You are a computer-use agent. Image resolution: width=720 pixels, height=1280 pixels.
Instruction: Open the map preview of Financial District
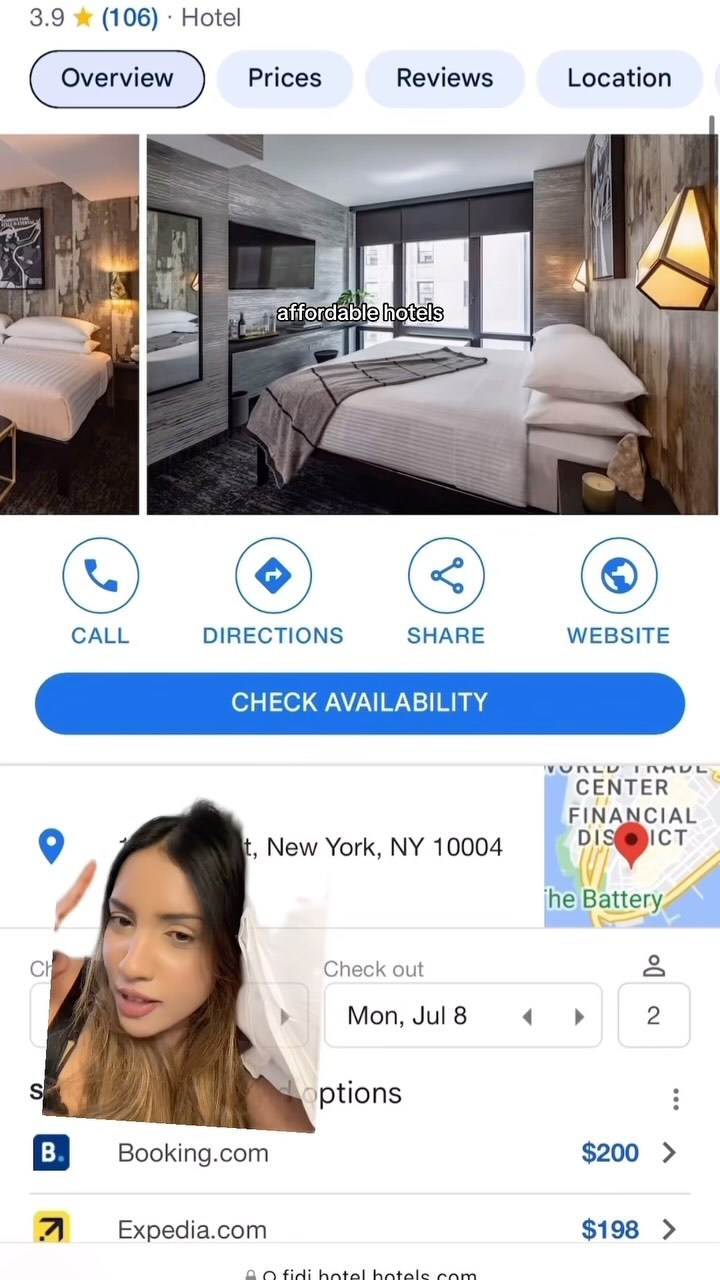[x=631, y=846]
